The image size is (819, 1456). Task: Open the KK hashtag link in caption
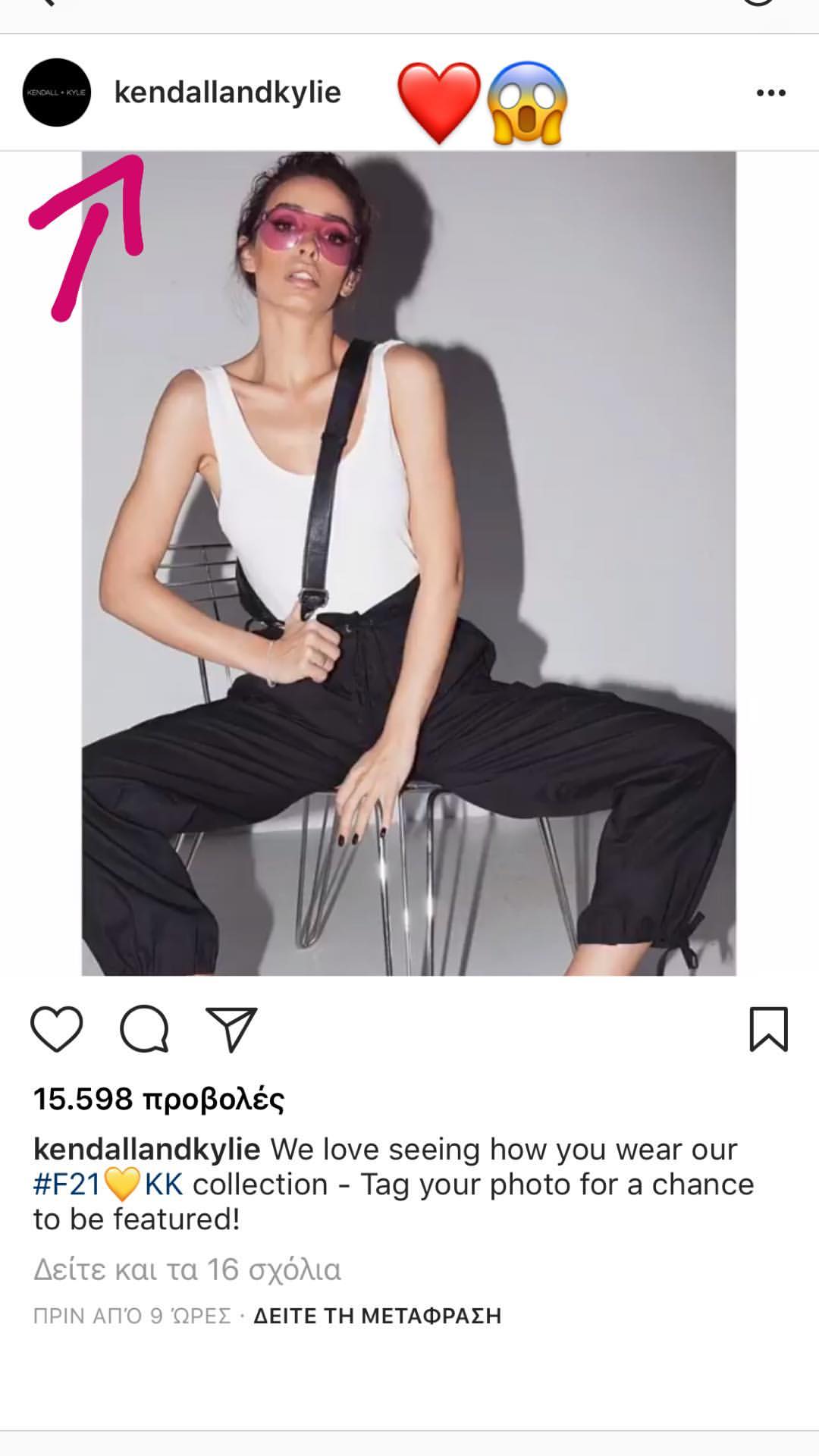click(163, 1185)
